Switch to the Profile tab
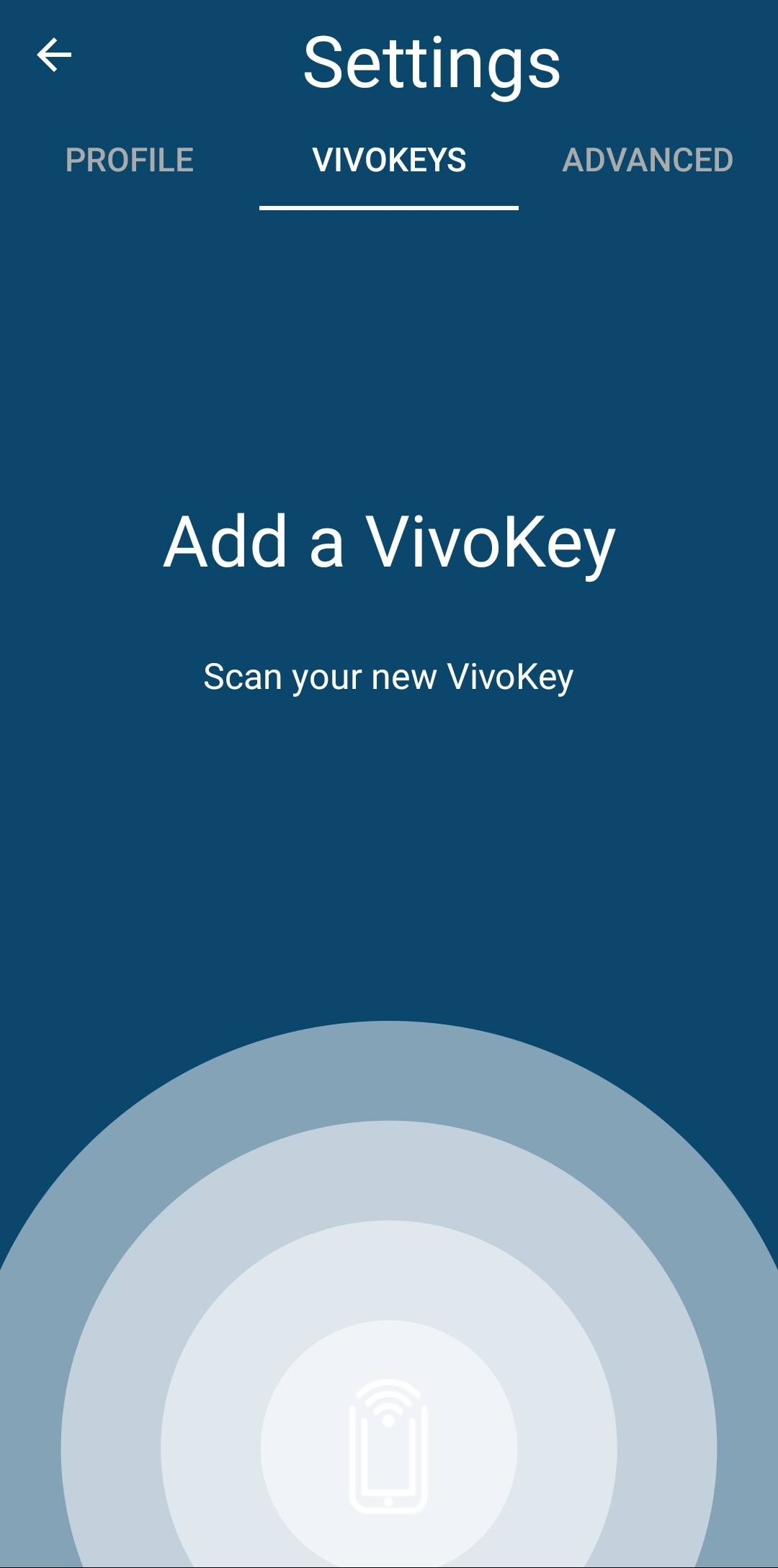 pyautogui.click(x=130, y=160)
